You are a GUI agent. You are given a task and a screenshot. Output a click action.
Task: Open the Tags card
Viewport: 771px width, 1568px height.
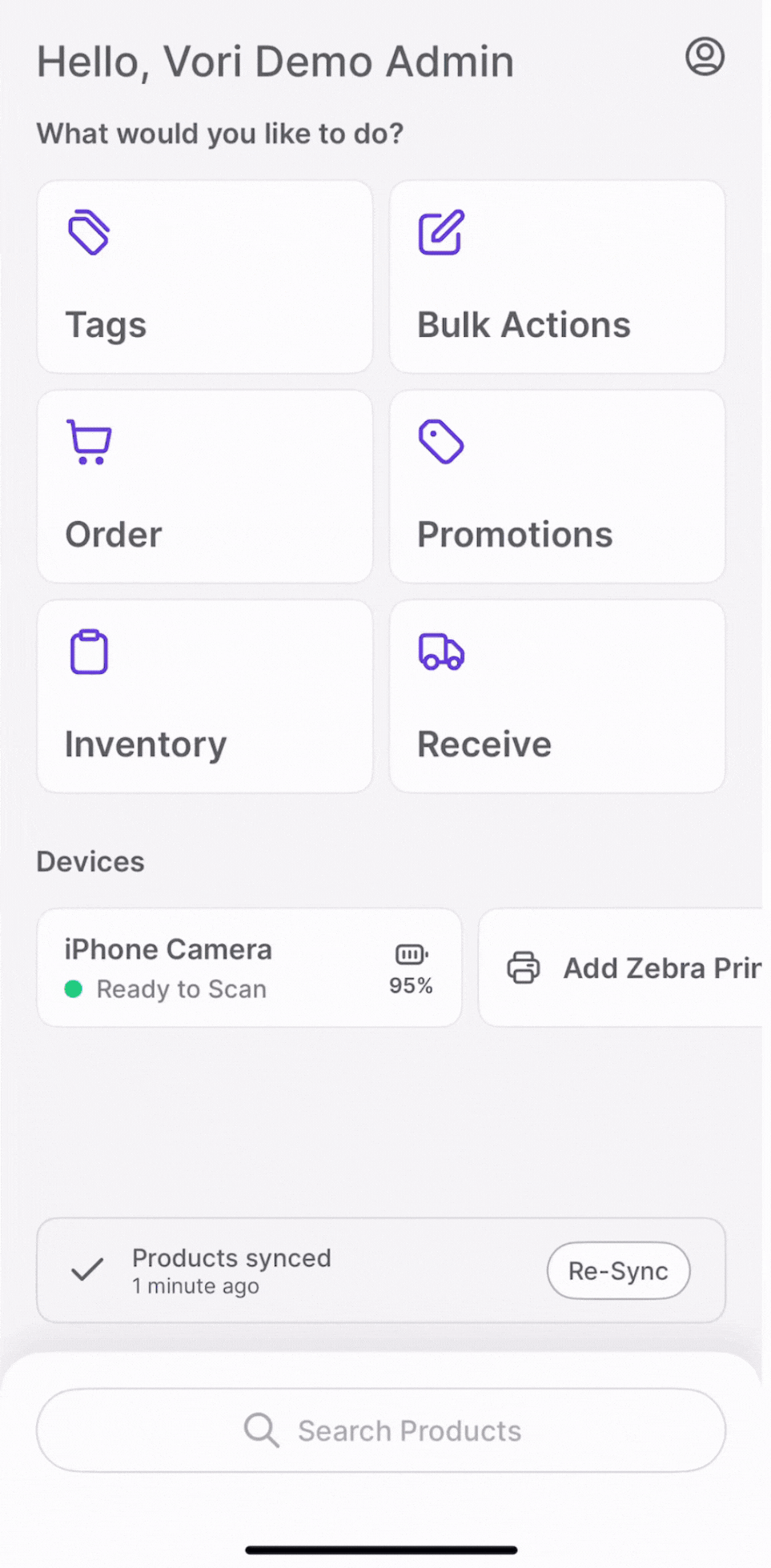coord(205,277)
